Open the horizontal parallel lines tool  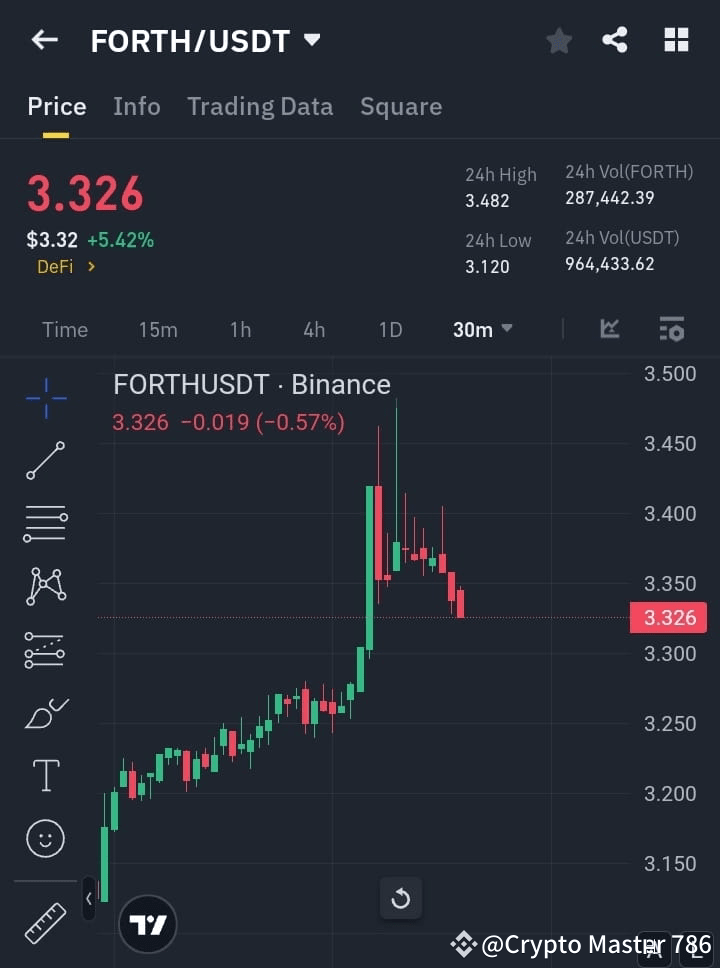click(44, 524)
